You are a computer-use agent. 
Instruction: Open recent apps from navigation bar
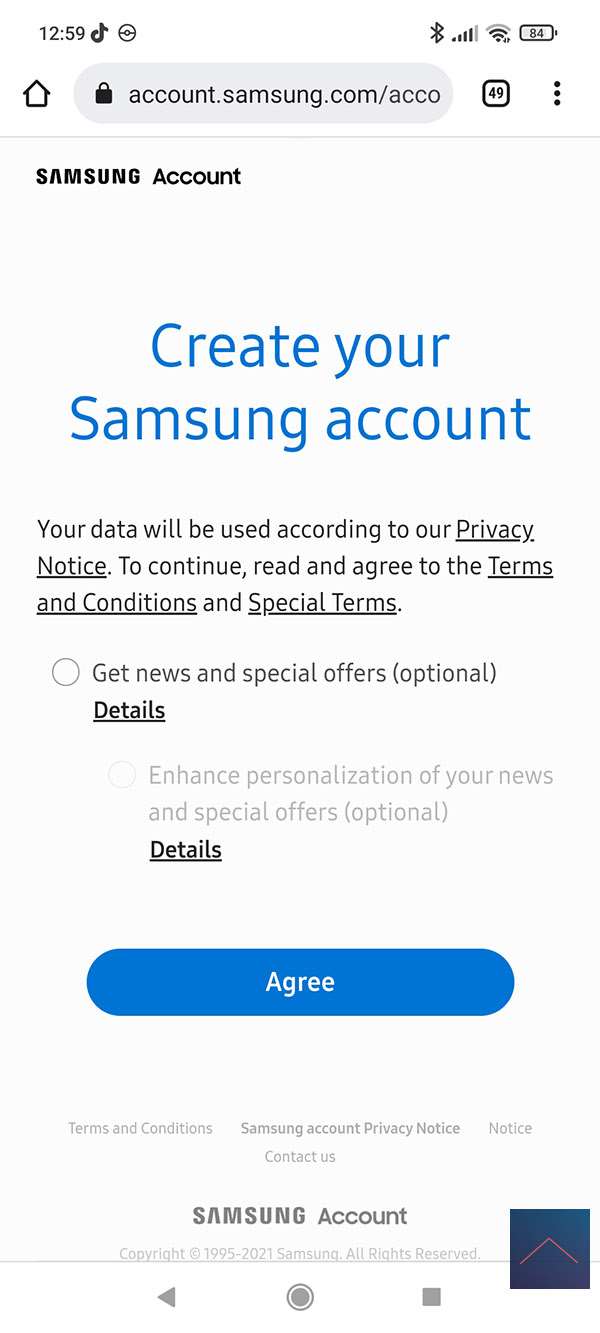432,1297
